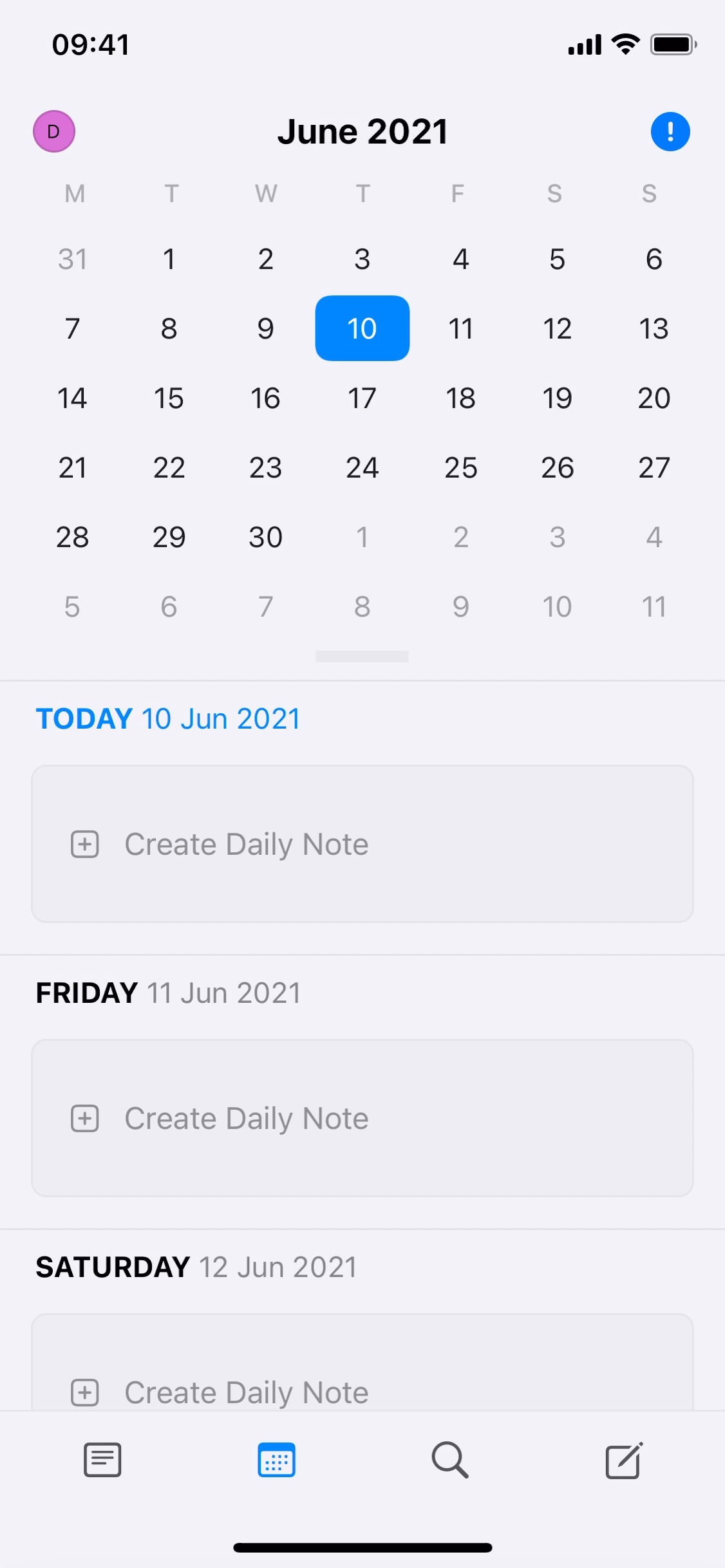This screenshot has height=1568, width=725.
Task: Collapse the calendar with the drag handle
Action: tap(362, 656)
